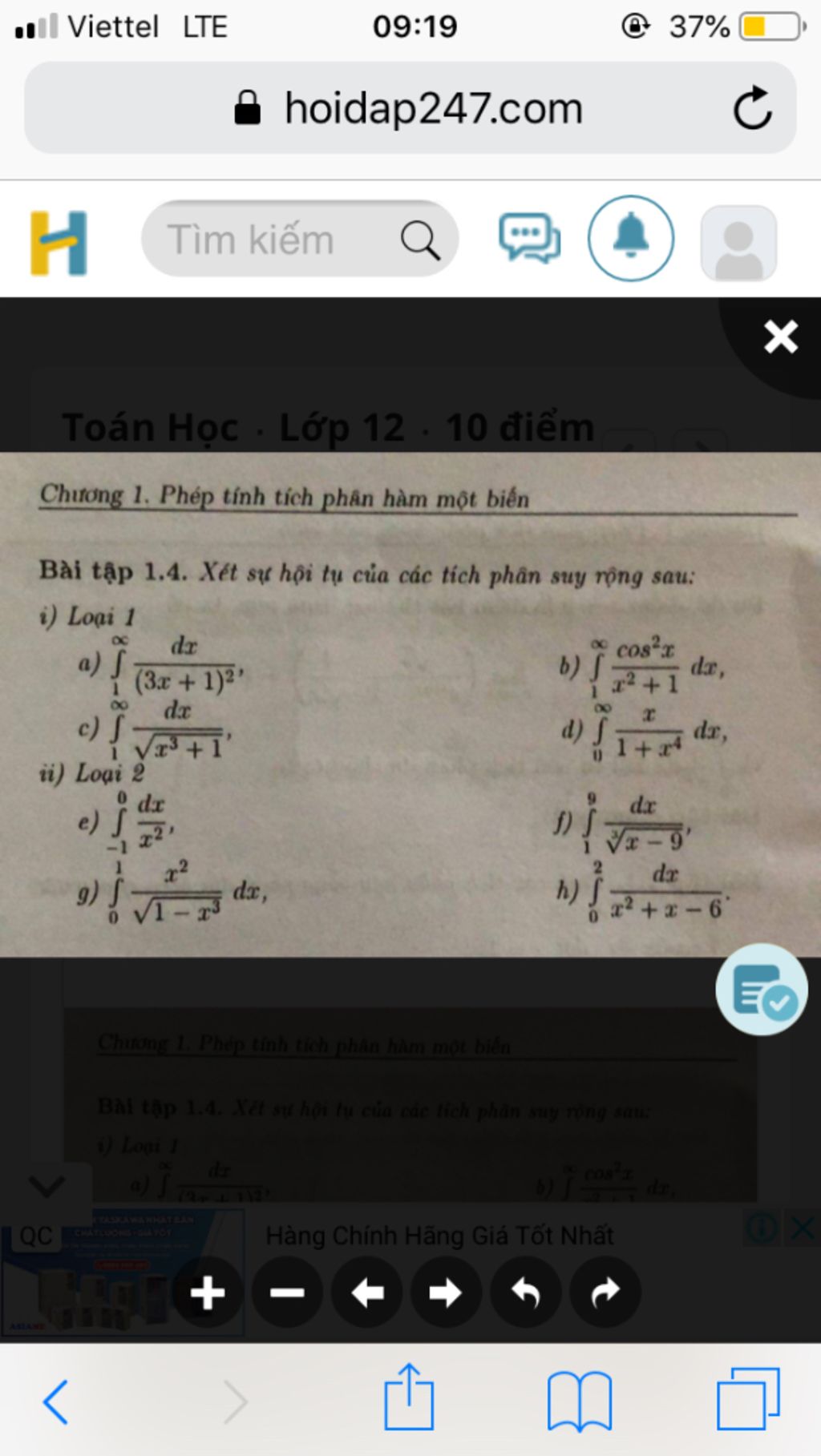
Task: Zoom out using the minus button
Action: click(x=287, y=1293)
